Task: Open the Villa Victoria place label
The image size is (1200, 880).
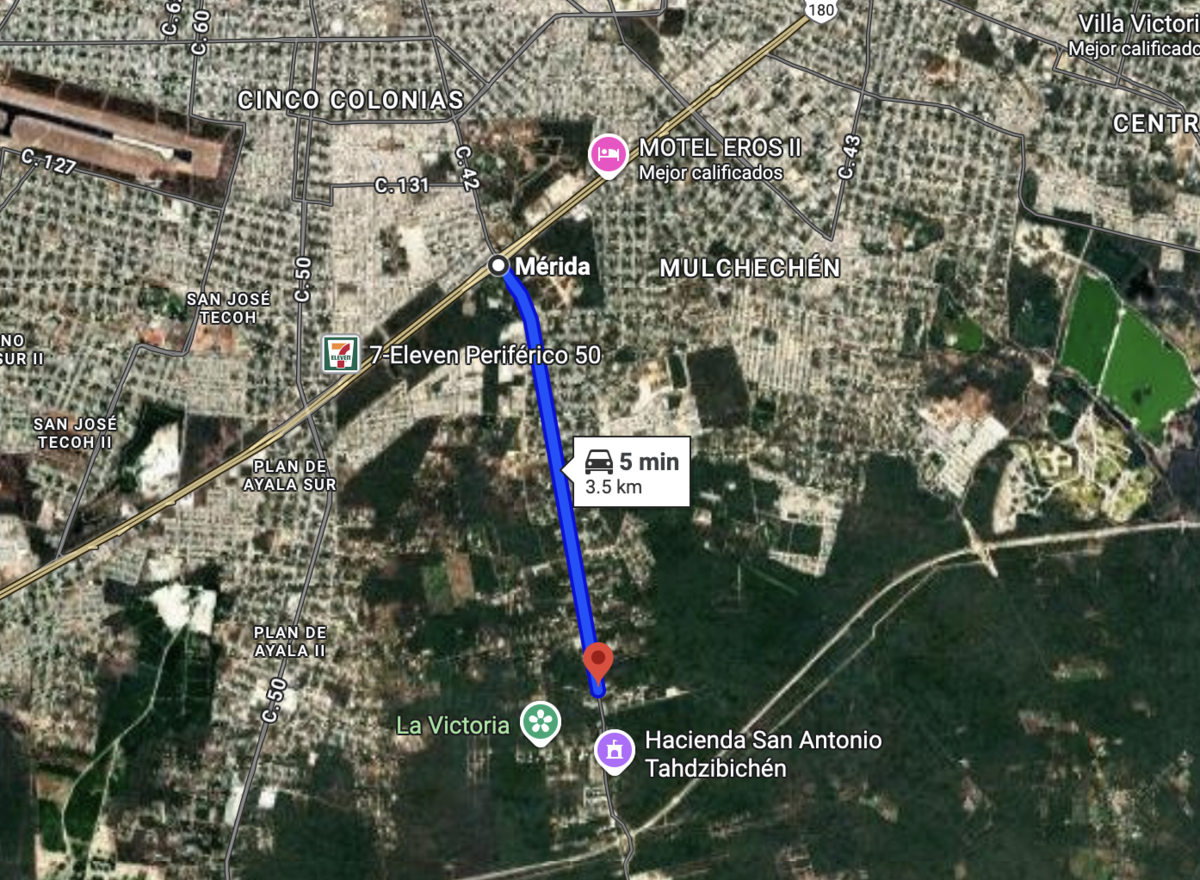Action: point(1138,24)
